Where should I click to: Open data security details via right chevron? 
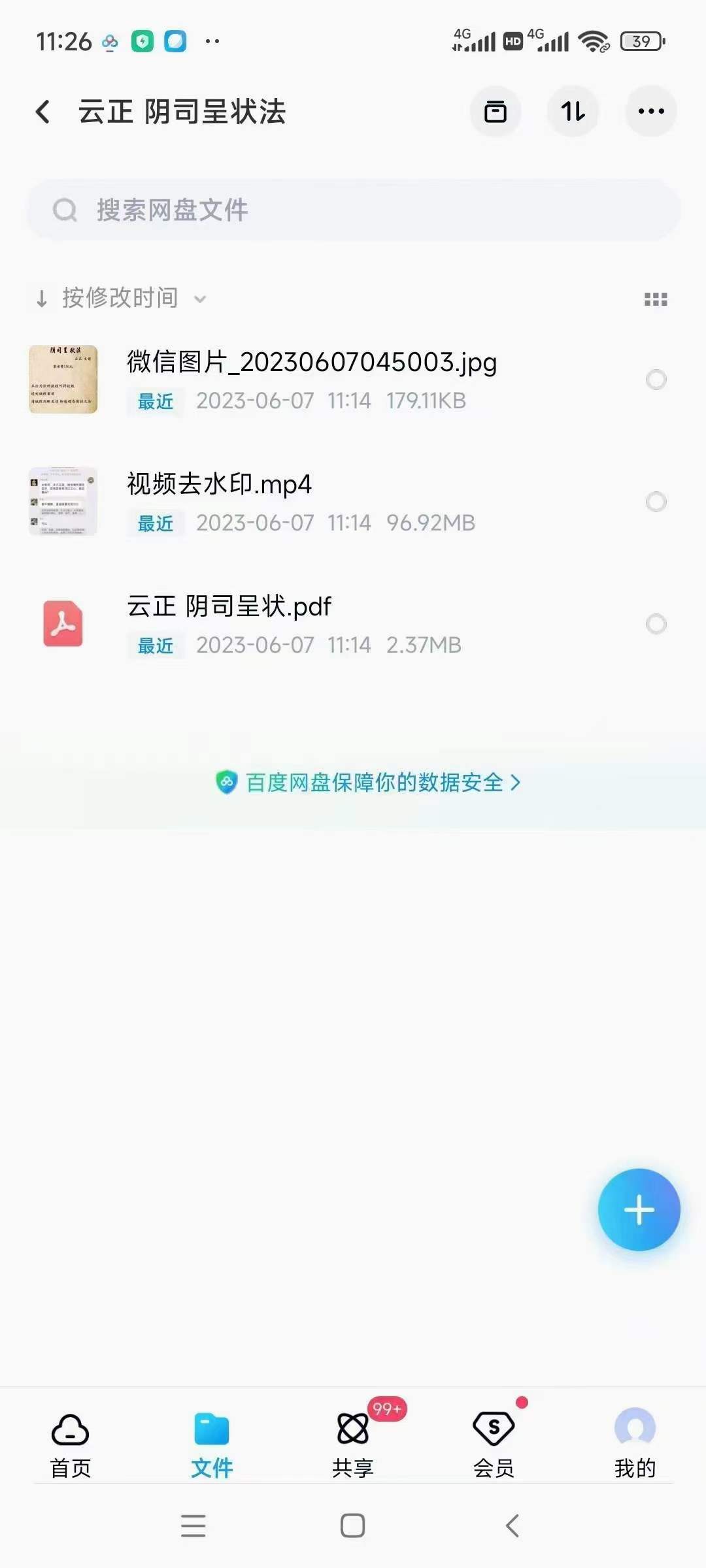(516, 782)
